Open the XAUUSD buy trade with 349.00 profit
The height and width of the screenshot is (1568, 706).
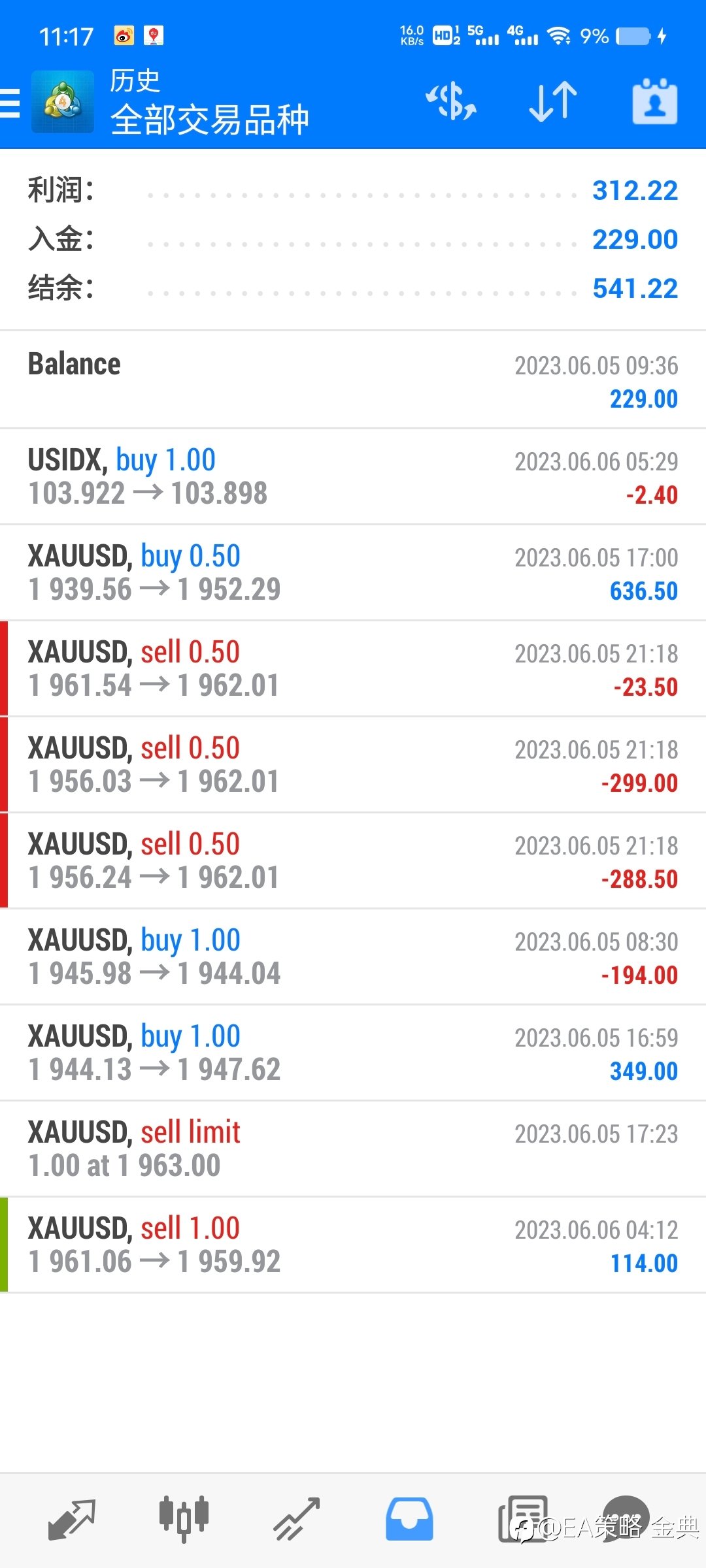click(353, 1053)
